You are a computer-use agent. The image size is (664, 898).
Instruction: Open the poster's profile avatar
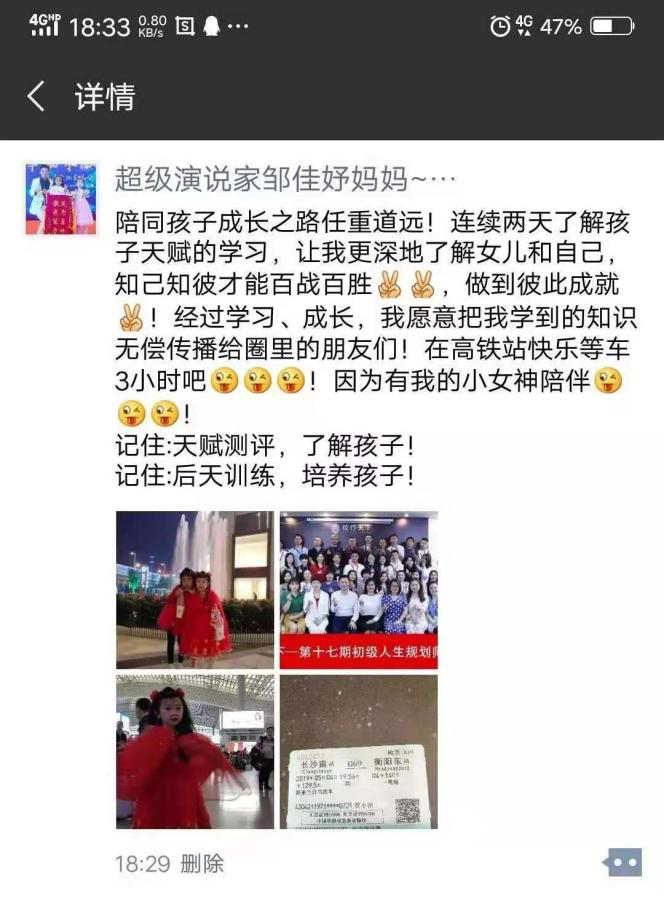[62, 199]
